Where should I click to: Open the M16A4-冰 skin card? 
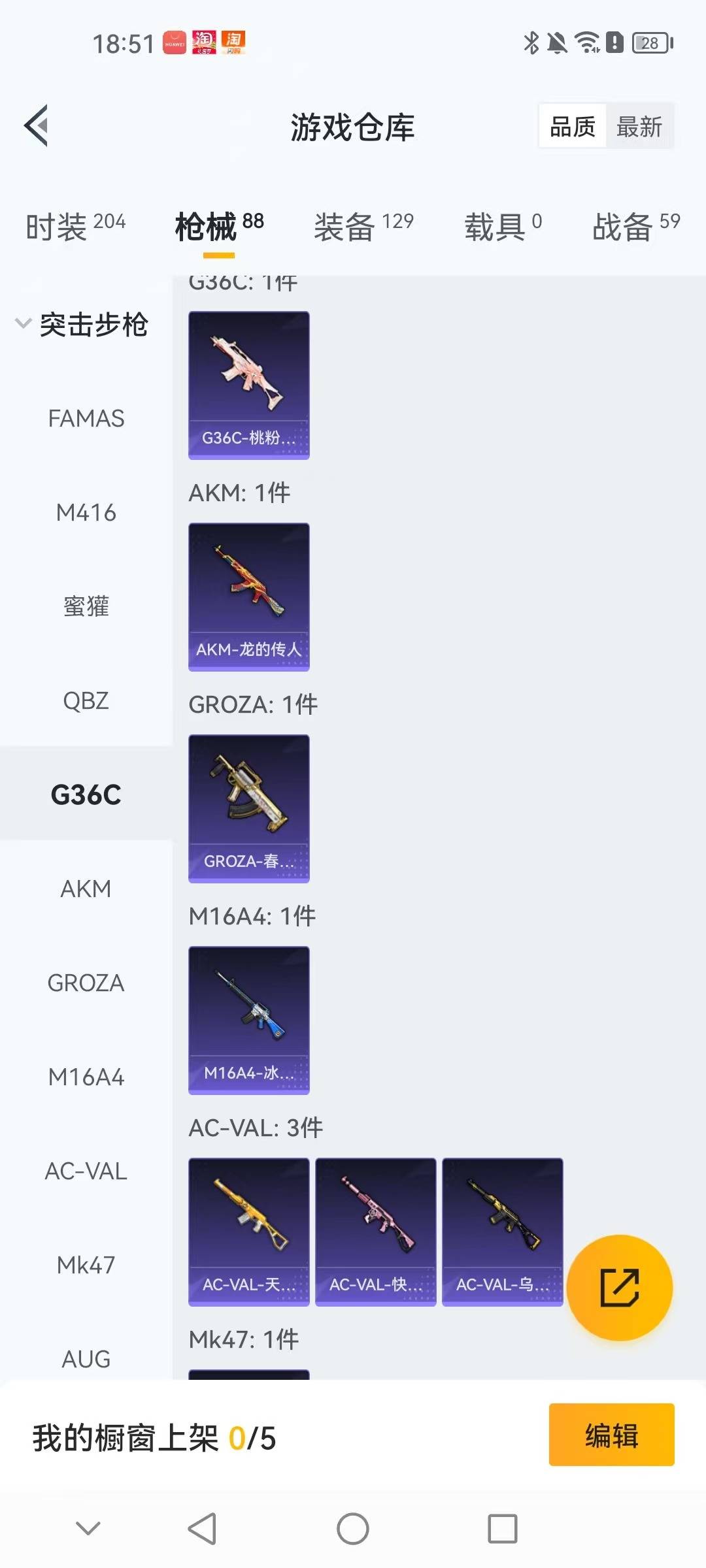pyautogui.click(x=248, y=1021)
